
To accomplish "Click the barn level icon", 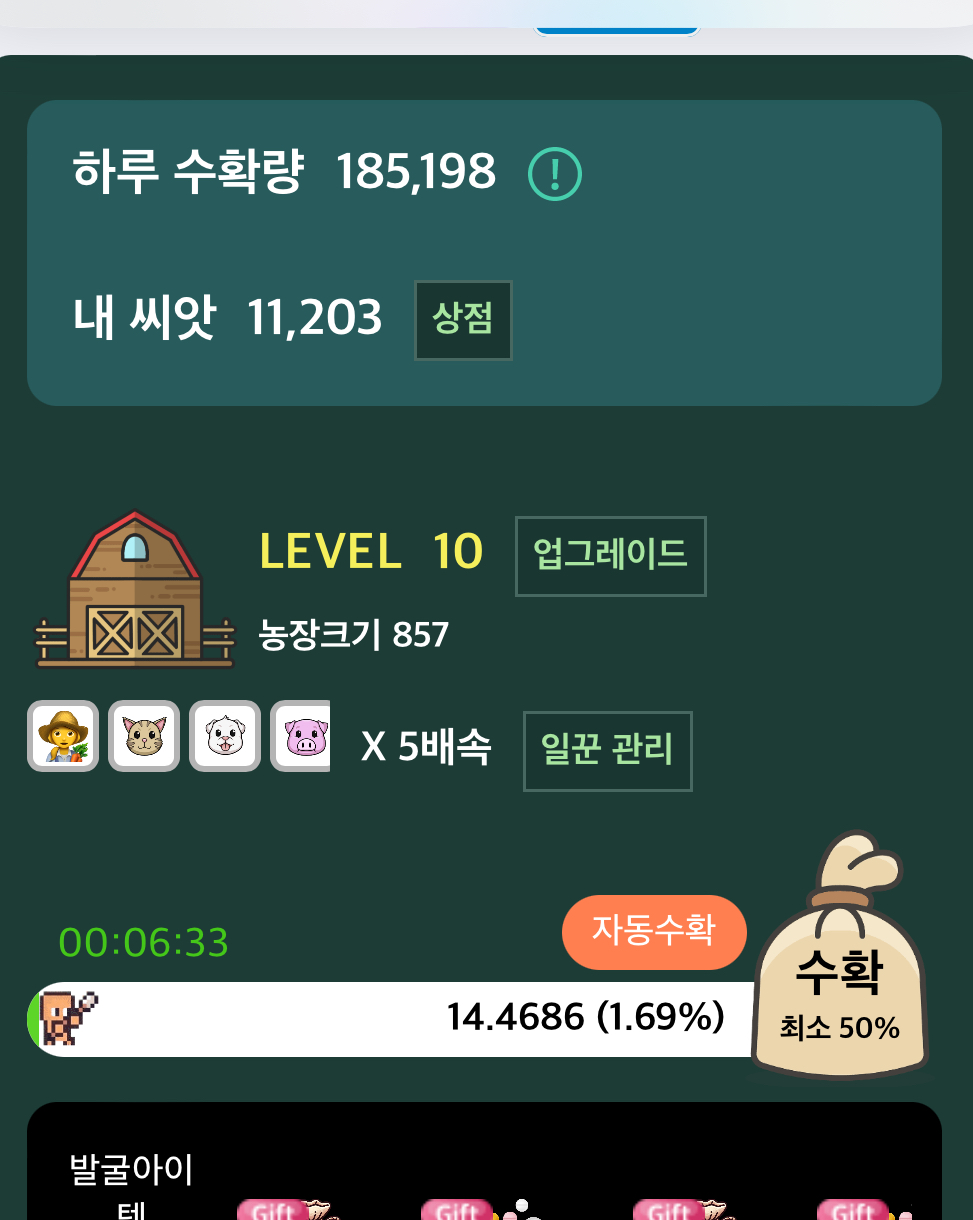I will pos(134,590).
